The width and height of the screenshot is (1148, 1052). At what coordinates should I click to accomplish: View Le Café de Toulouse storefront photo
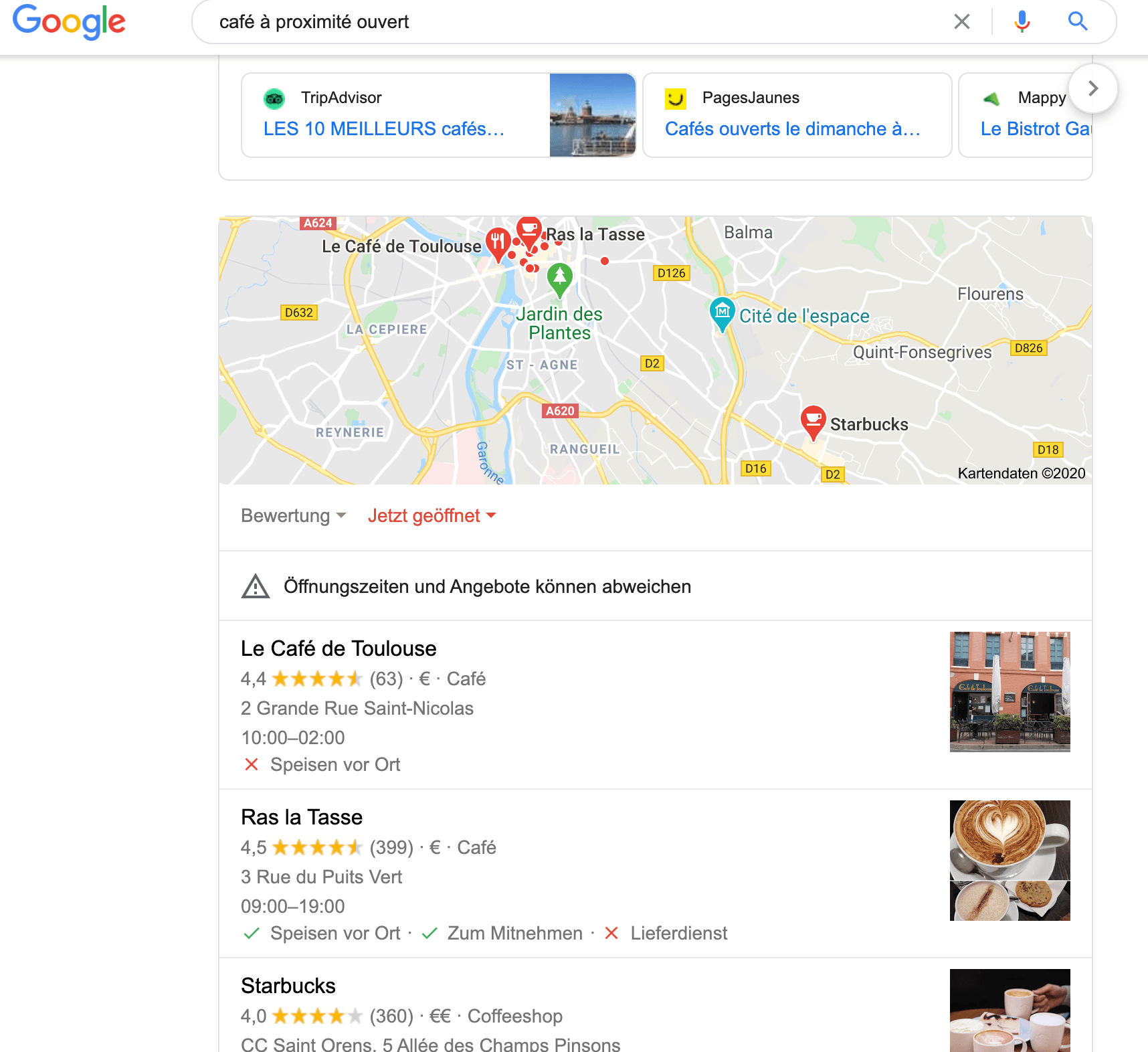coord(1010,691)
